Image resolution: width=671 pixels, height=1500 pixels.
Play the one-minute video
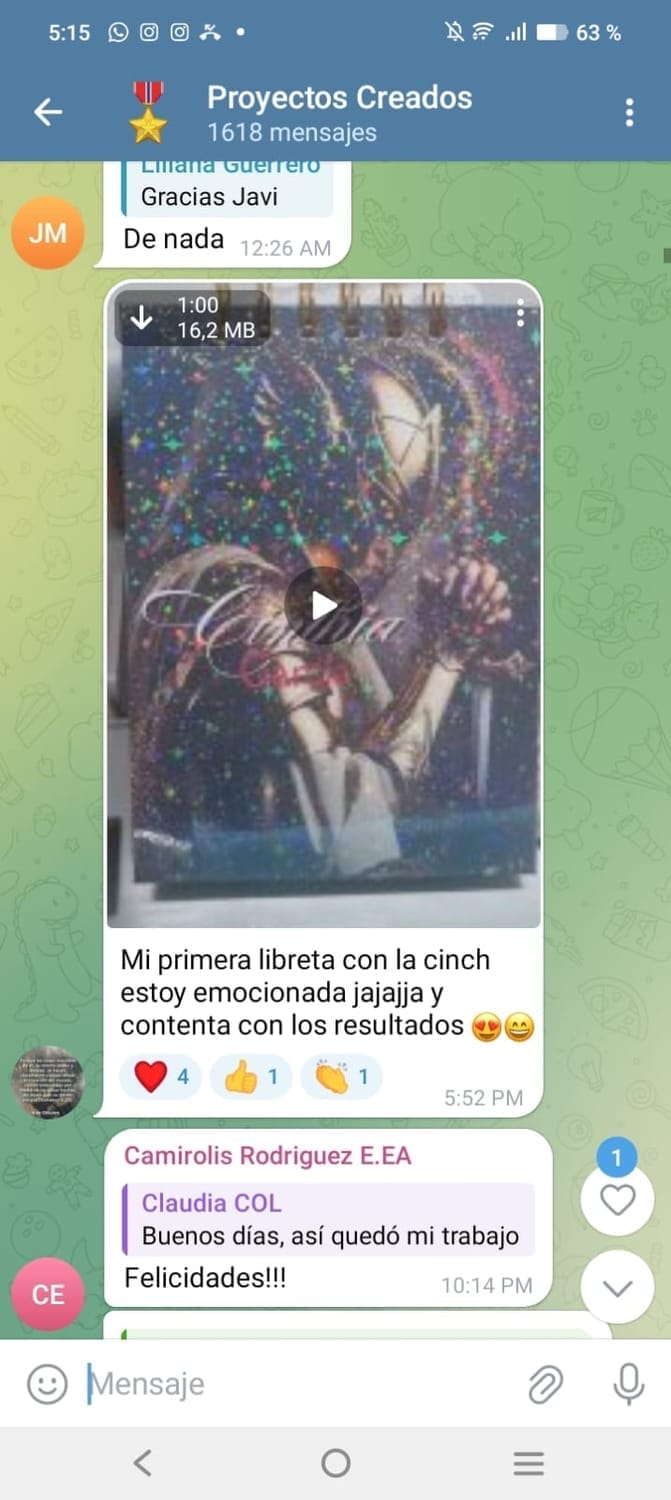323,605
